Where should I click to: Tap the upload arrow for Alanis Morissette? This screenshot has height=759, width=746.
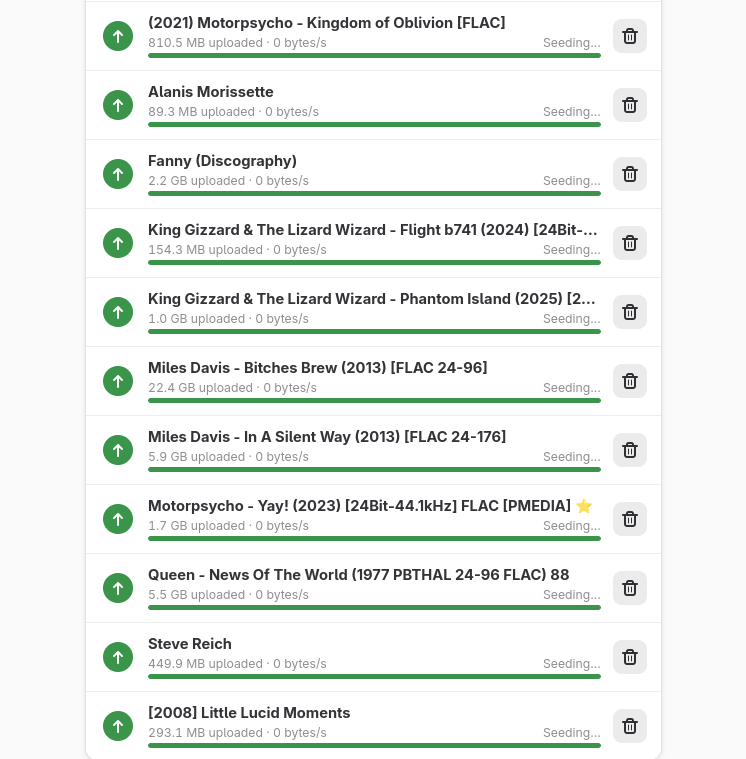pos(118,105)
